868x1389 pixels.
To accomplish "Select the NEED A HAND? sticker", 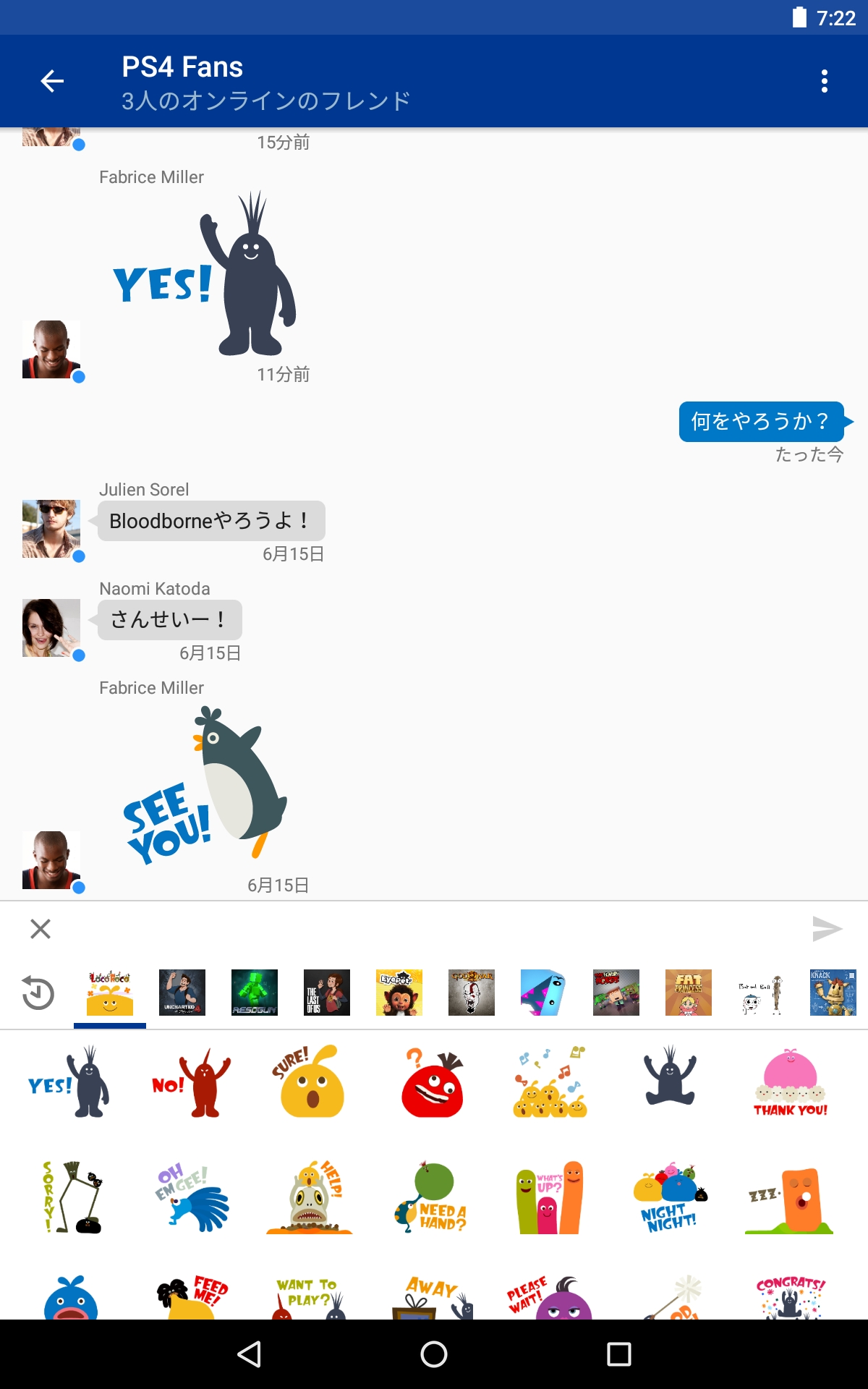I will pyautogui.click(x=432, y=1198).
